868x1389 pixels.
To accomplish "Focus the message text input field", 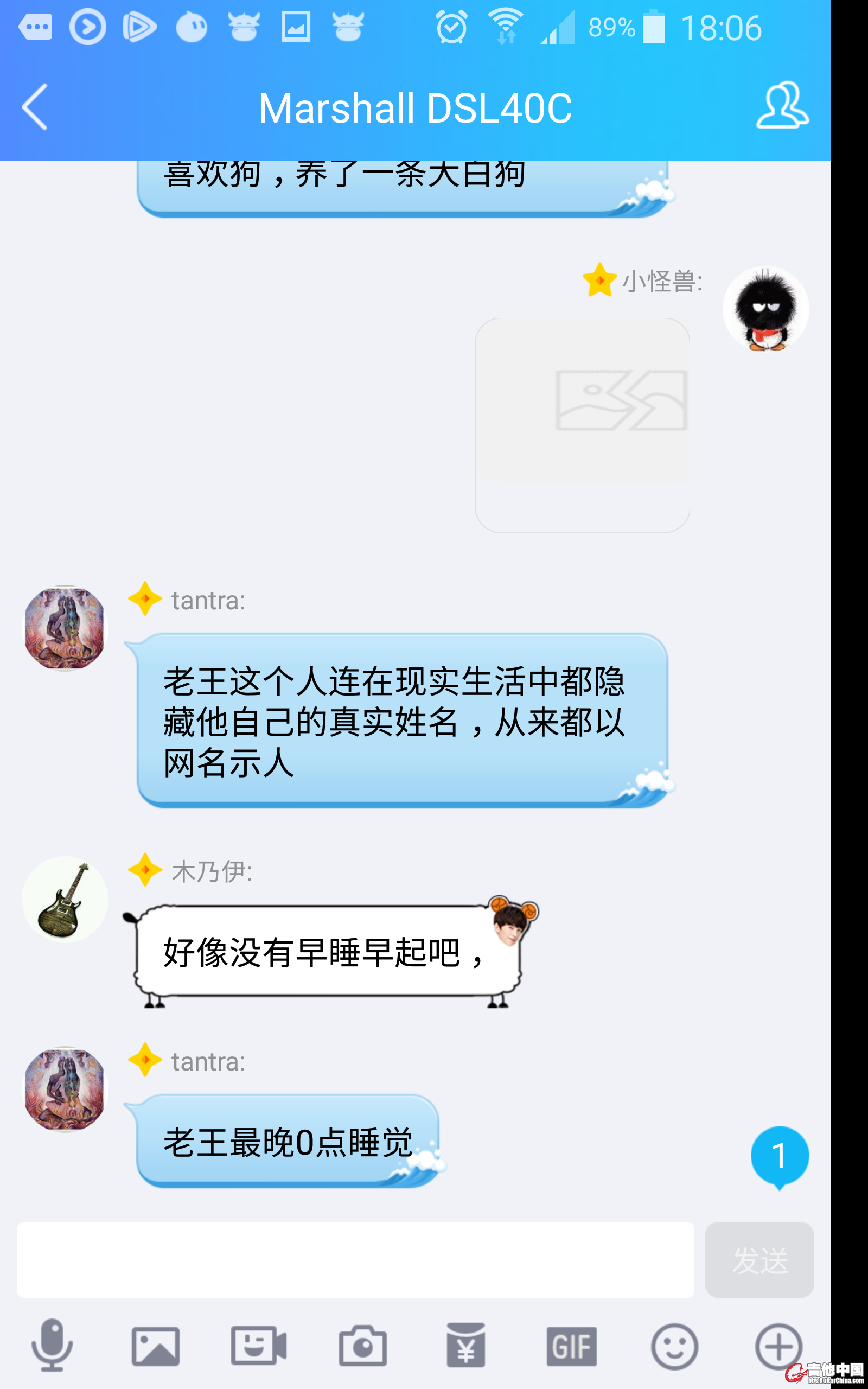I will point(355,1259).
